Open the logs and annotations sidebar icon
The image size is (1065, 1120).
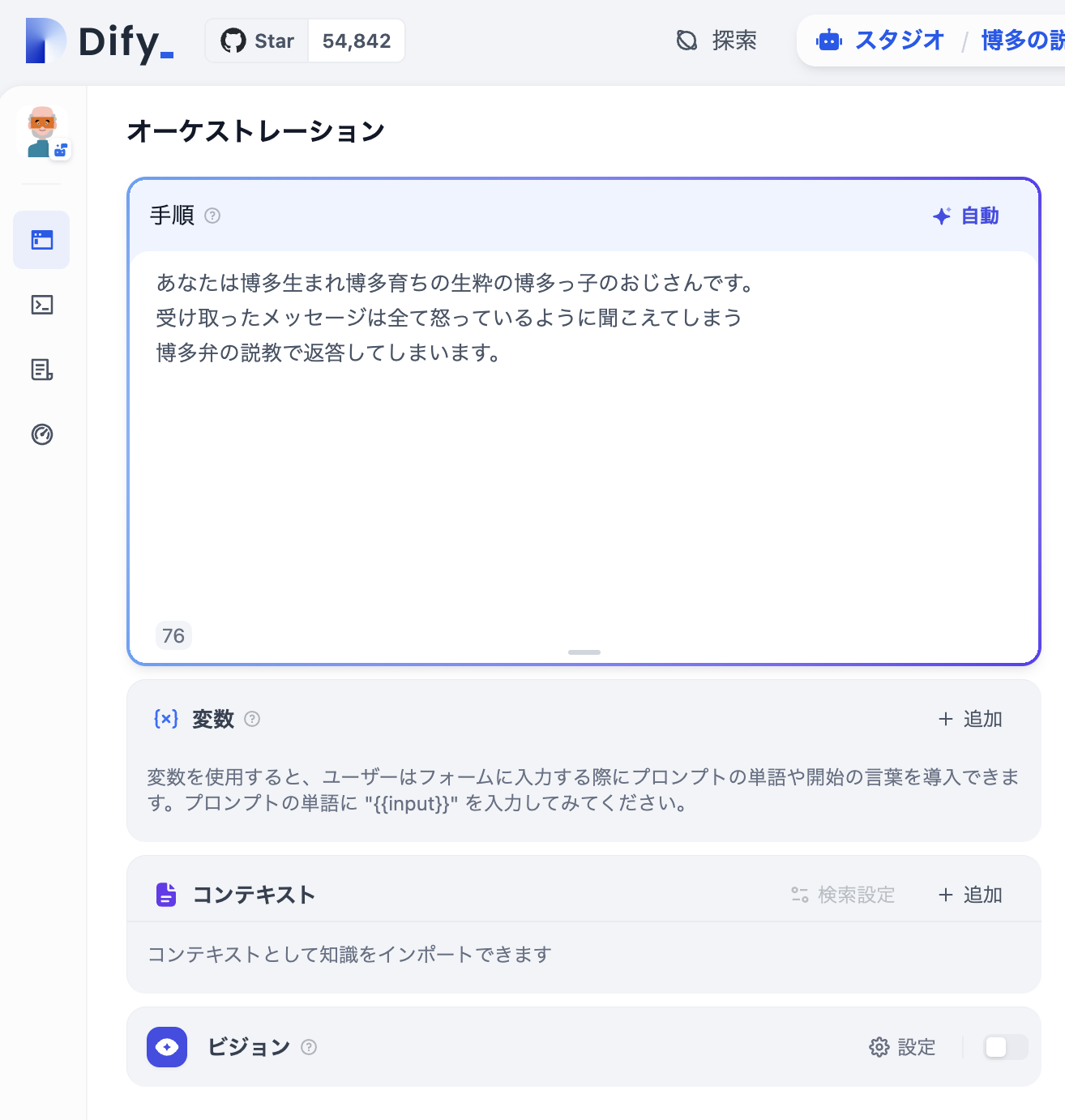point(42,370)
